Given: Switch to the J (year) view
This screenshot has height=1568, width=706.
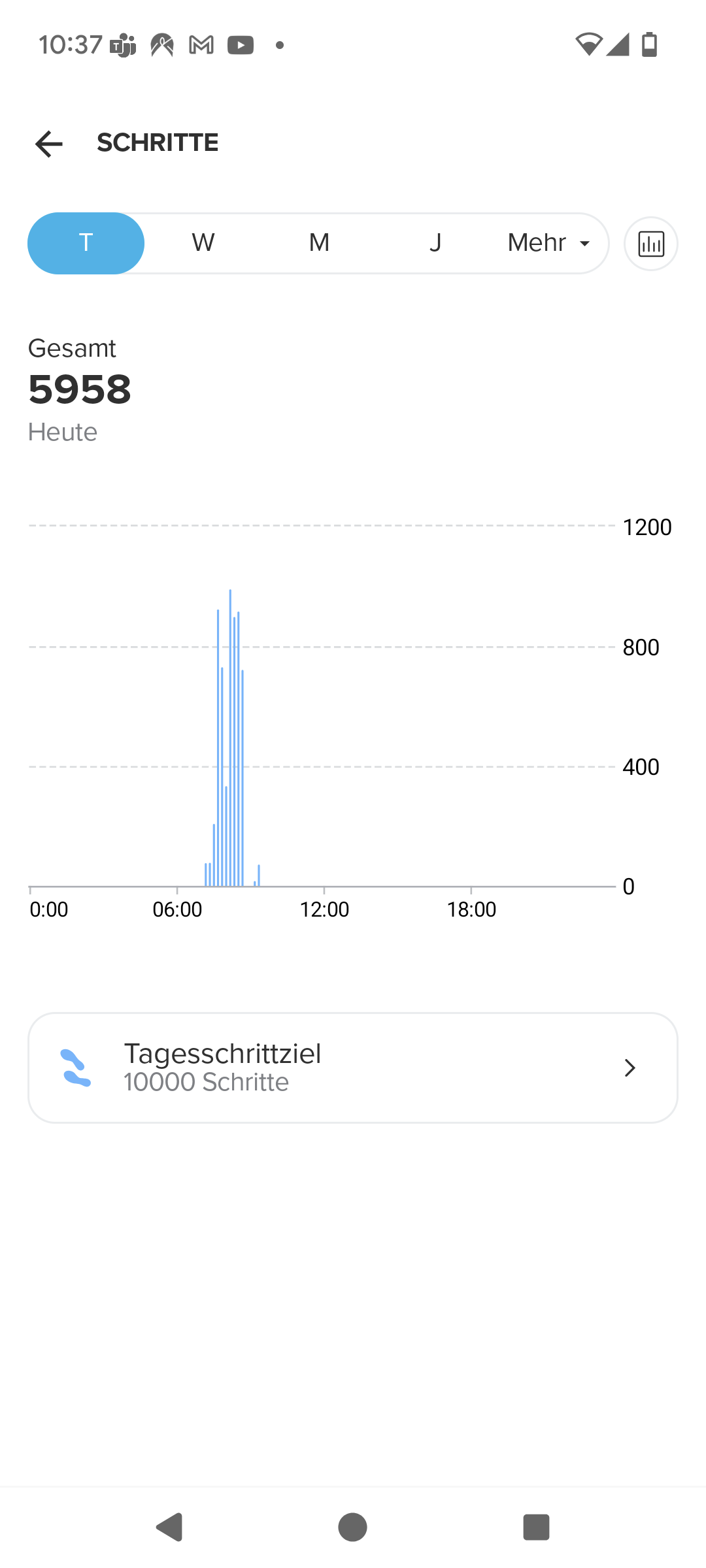Looking at the screenshot, I should click(435, 243).
